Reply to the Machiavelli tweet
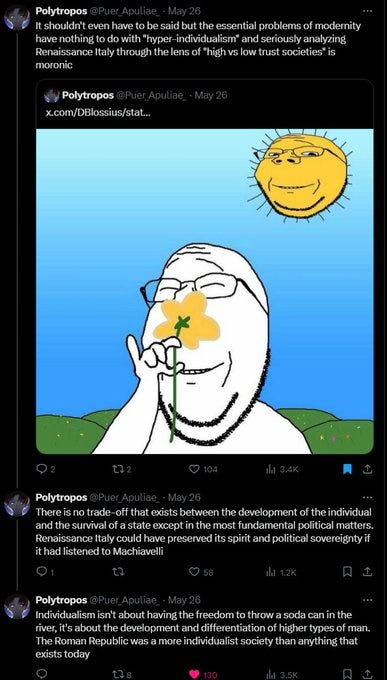This screenshot has height=680, width=387. coord(42,572)
